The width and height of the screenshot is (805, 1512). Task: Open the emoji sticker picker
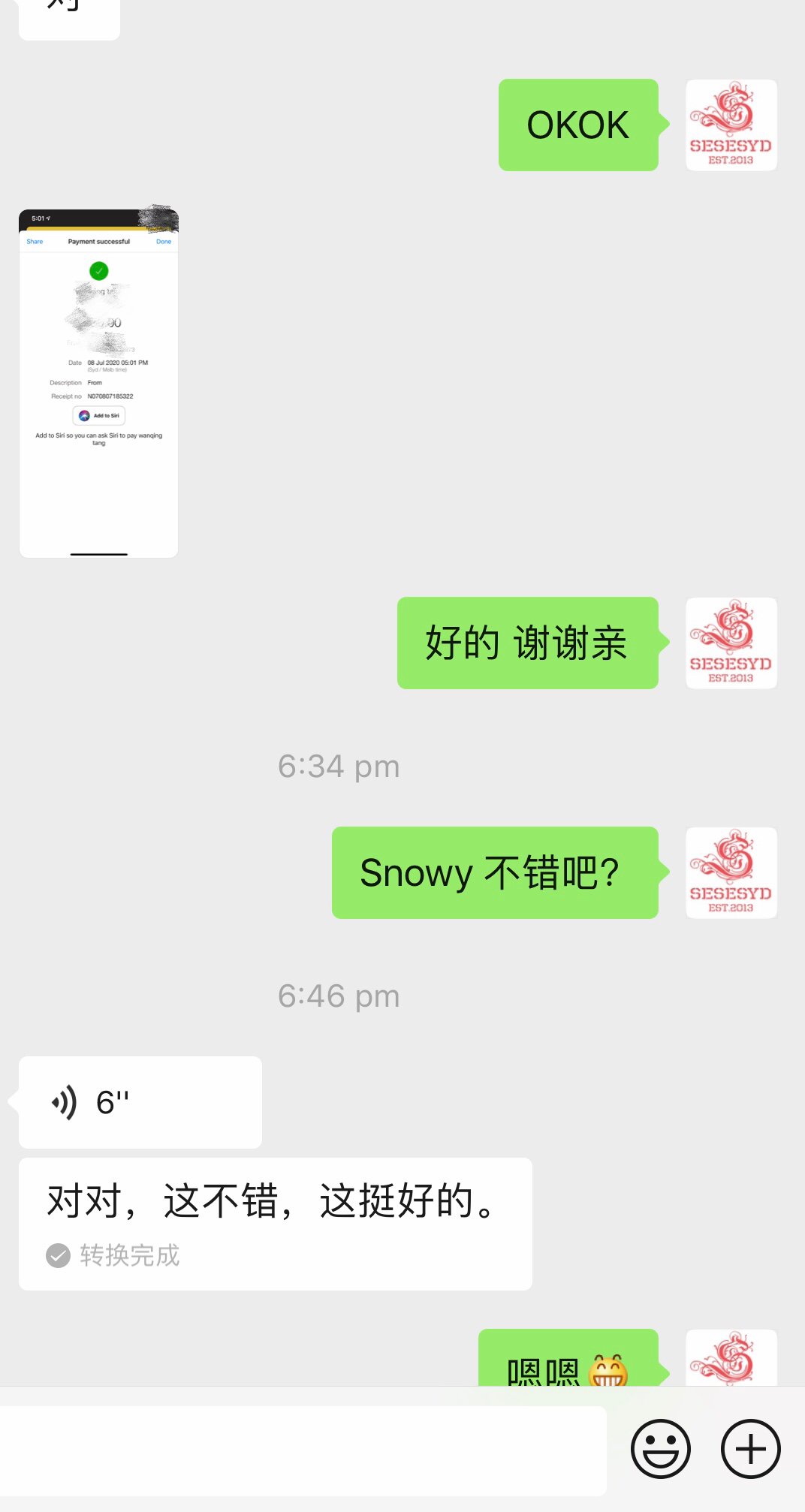pos(660,1448)
